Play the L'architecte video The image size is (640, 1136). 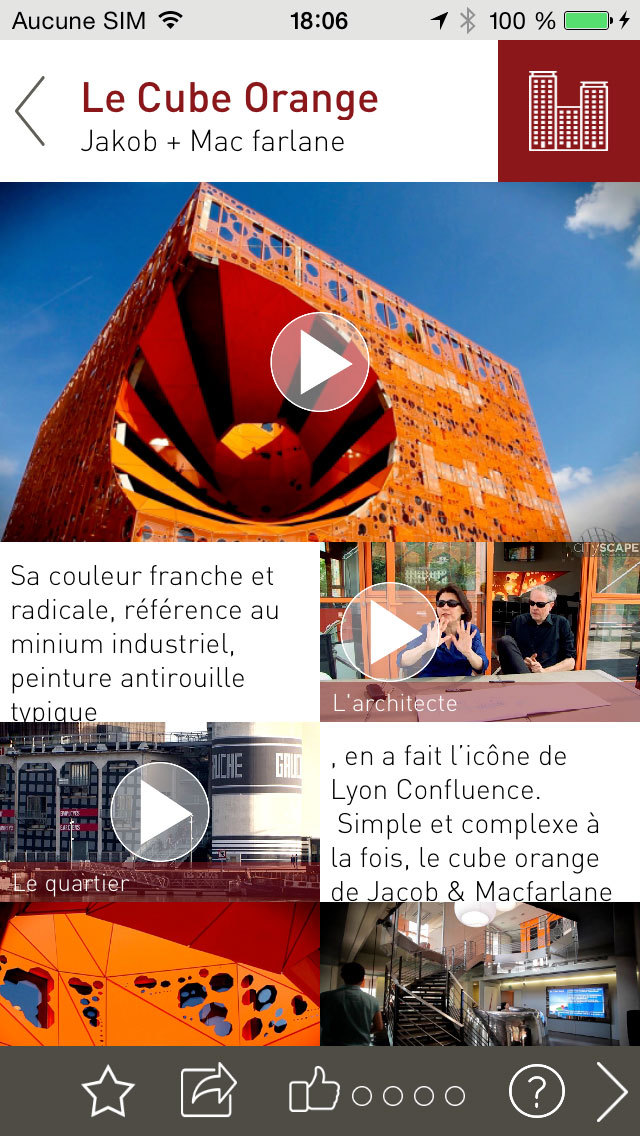click(389, 632)
